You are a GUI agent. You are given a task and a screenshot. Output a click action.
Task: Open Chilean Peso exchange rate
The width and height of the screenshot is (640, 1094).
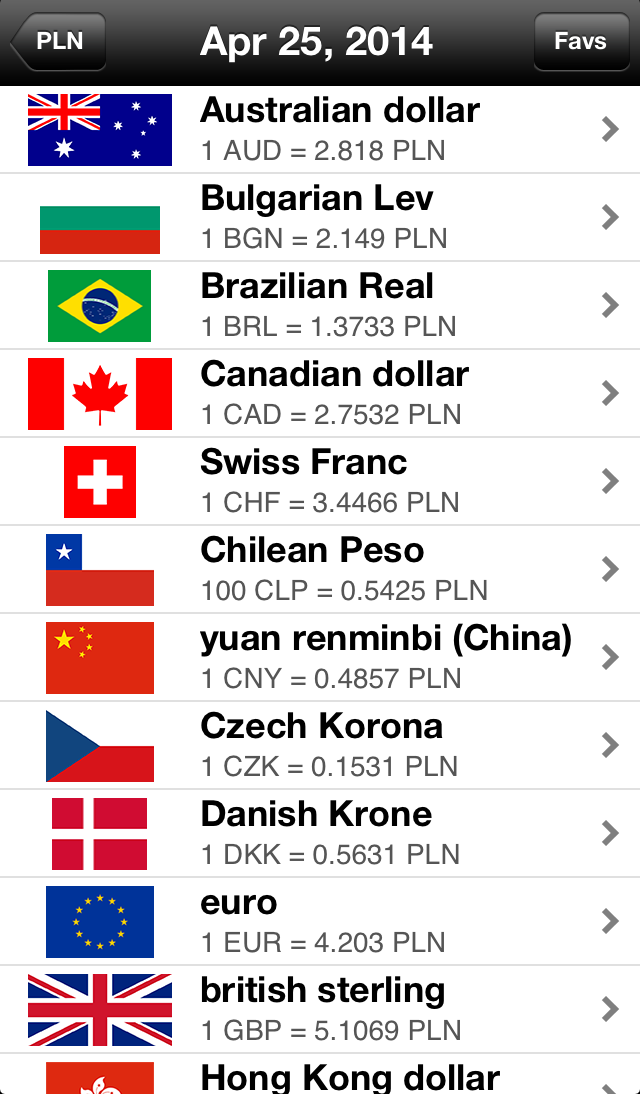pos(320,569)
